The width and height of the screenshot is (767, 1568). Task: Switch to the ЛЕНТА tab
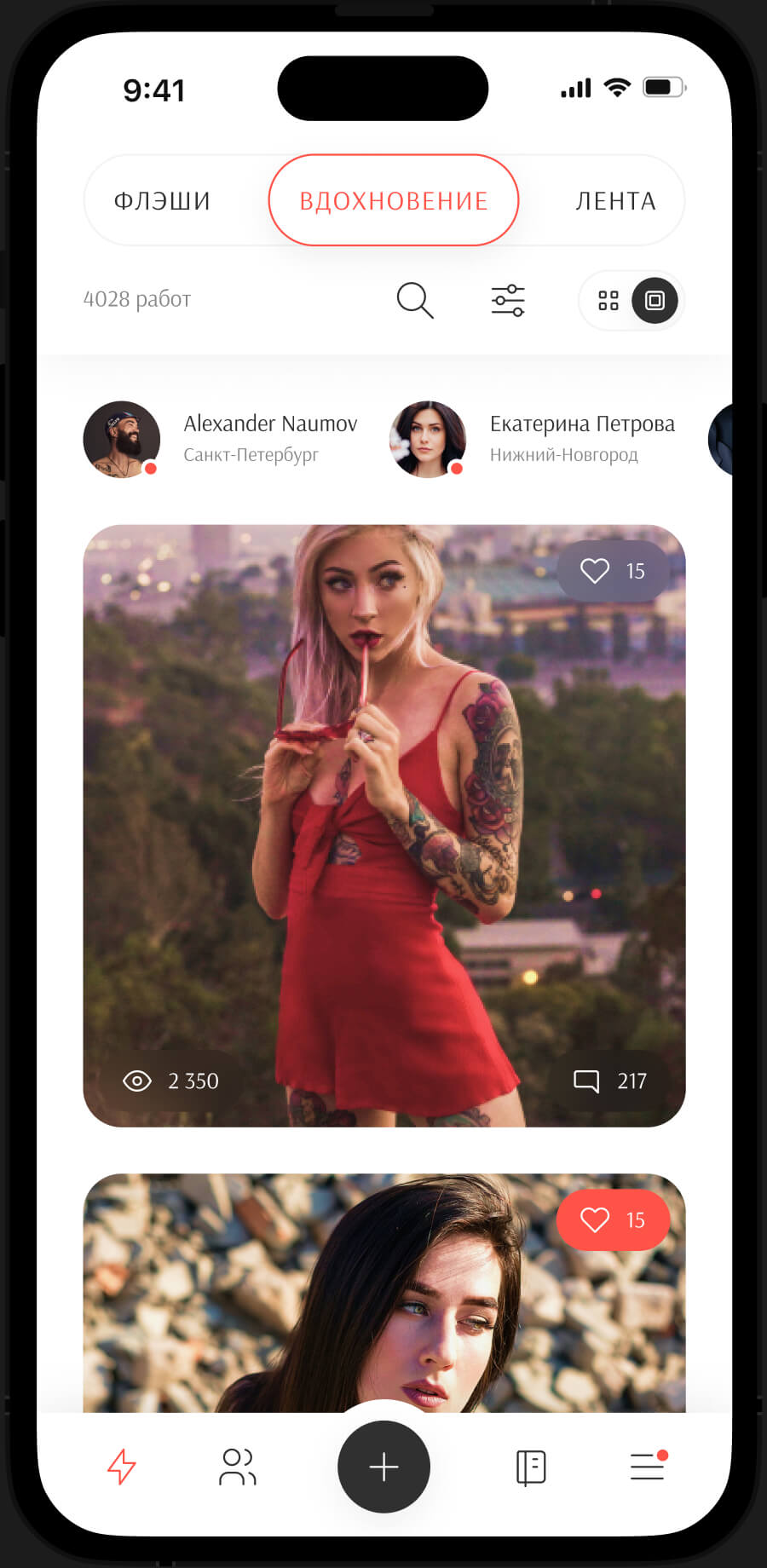pyautogui.click(x=615, y=201)
